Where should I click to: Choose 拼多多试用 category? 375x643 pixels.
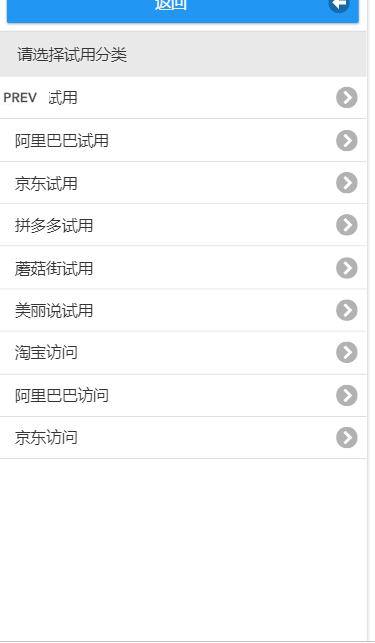tap(183, 225)
